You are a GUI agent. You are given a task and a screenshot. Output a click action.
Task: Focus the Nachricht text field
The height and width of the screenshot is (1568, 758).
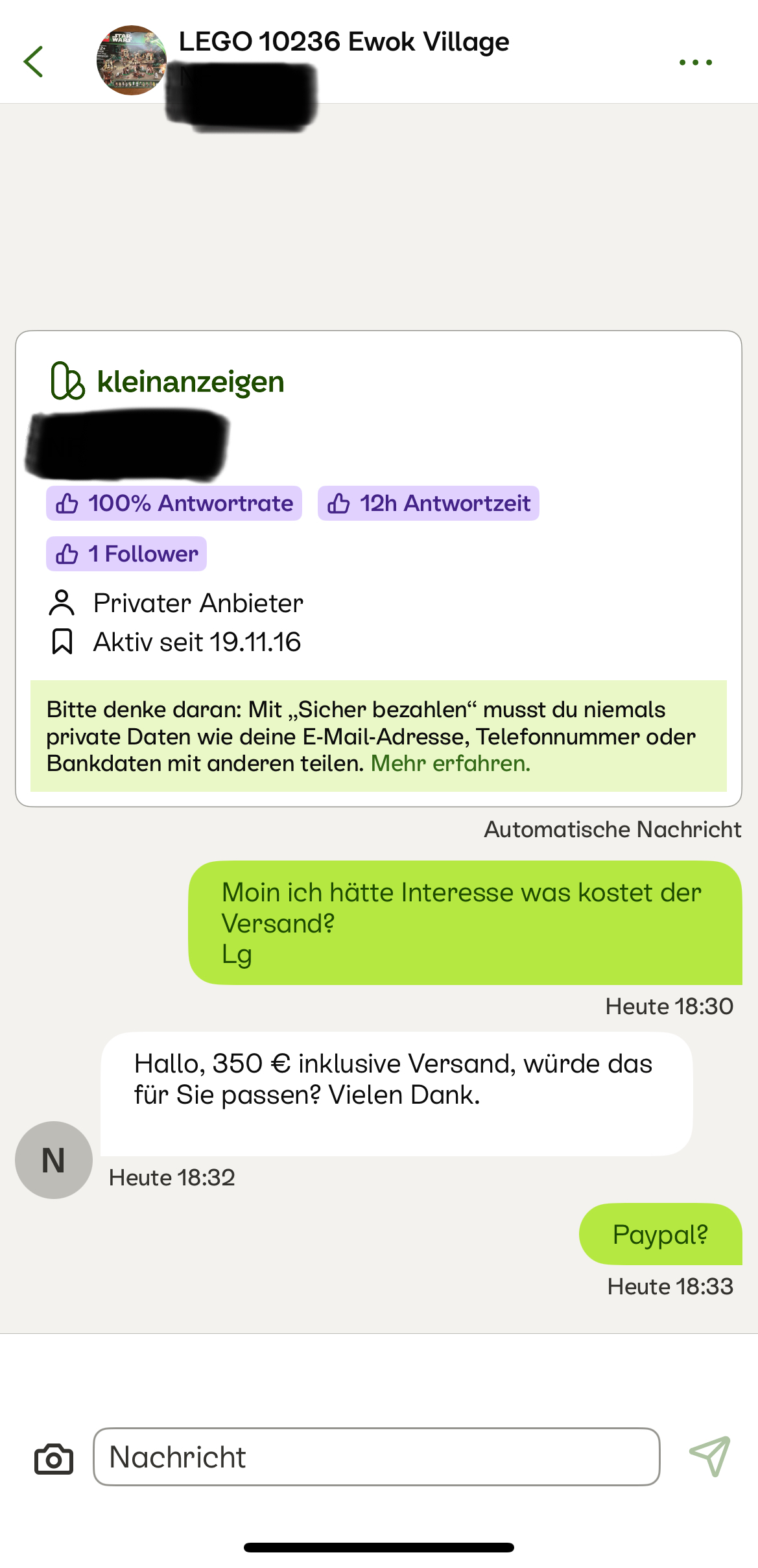coord(376,1457)
